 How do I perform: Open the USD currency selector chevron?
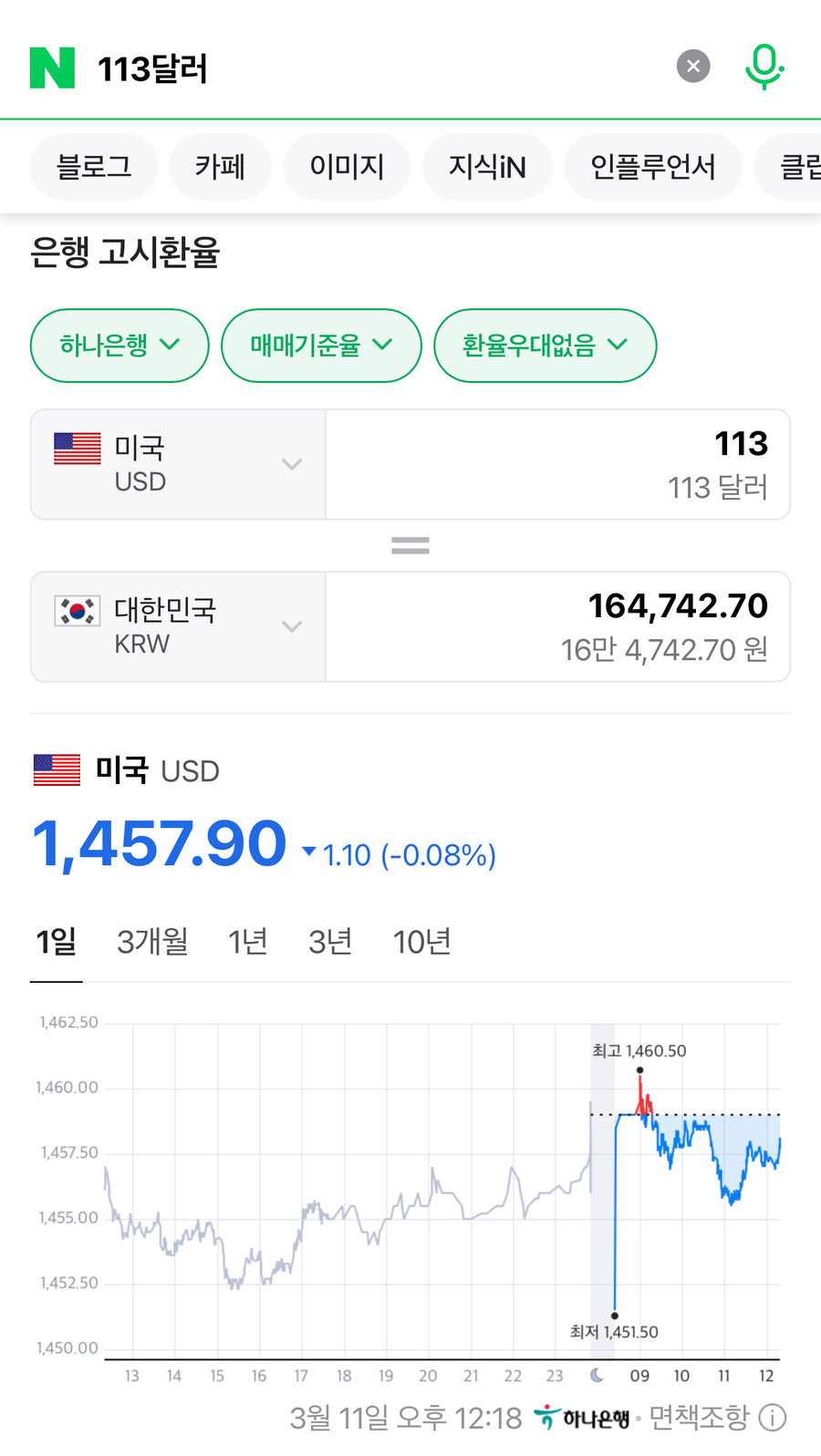click(x=291, y=464)
